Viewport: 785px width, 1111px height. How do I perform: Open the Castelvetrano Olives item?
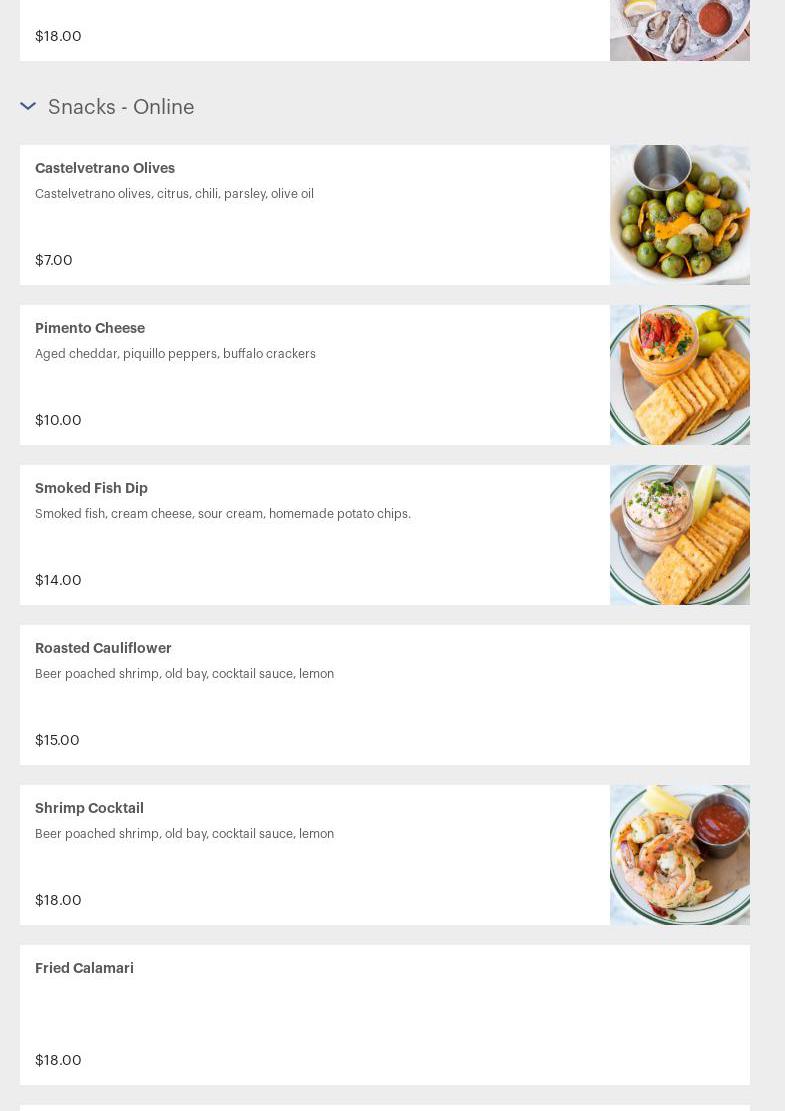click(x=105, y=168)
